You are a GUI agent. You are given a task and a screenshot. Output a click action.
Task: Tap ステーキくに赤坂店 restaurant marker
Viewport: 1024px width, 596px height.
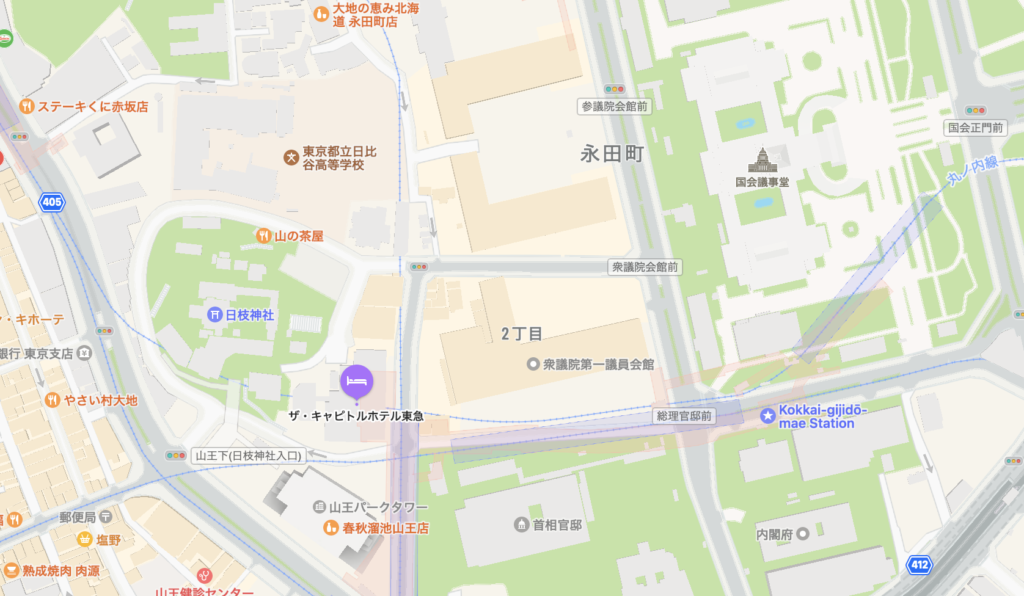27,105
